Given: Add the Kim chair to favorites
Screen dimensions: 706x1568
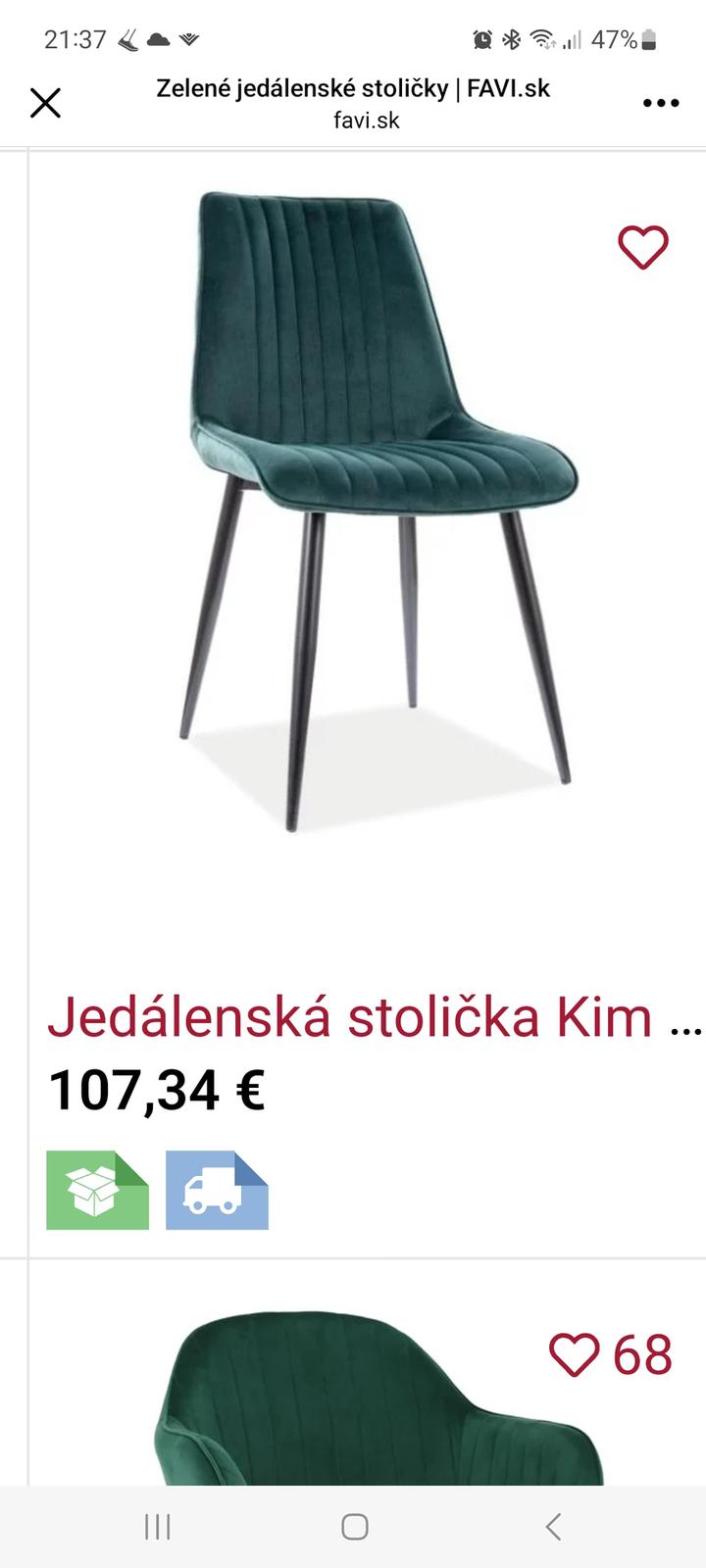Looking at the screenshot, I should 643,247.
